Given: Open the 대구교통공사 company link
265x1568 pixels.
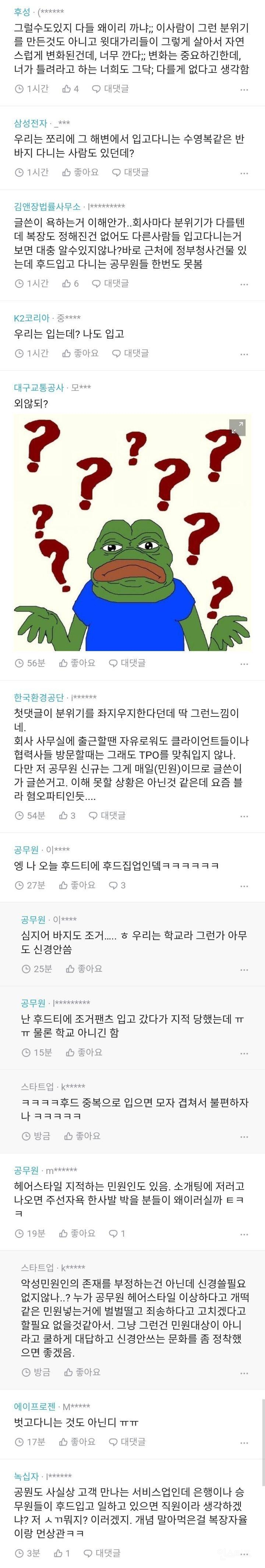Looking at the screenshot, I should coord(38,387).
